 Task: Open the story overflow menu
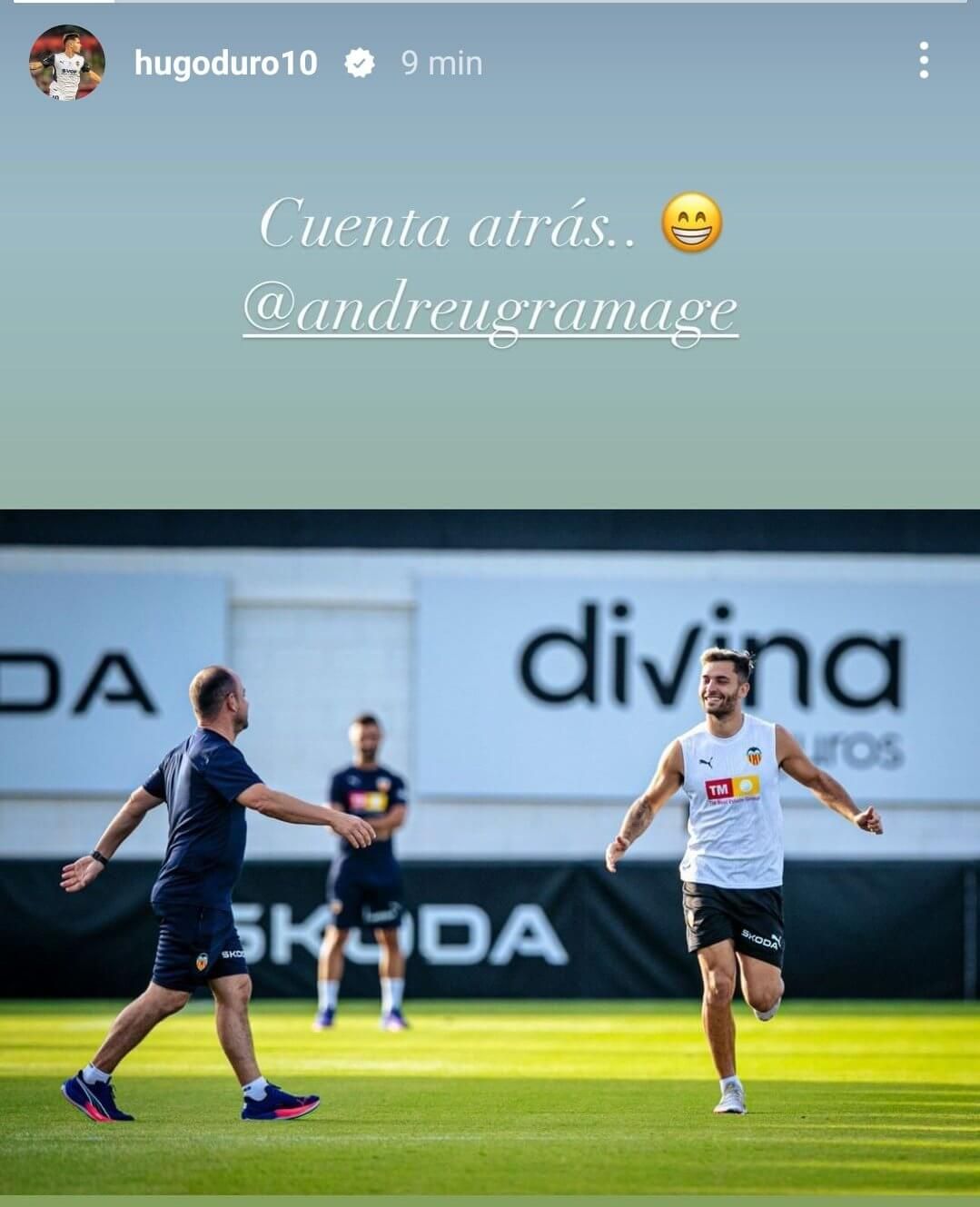click(x=923, y=61)
